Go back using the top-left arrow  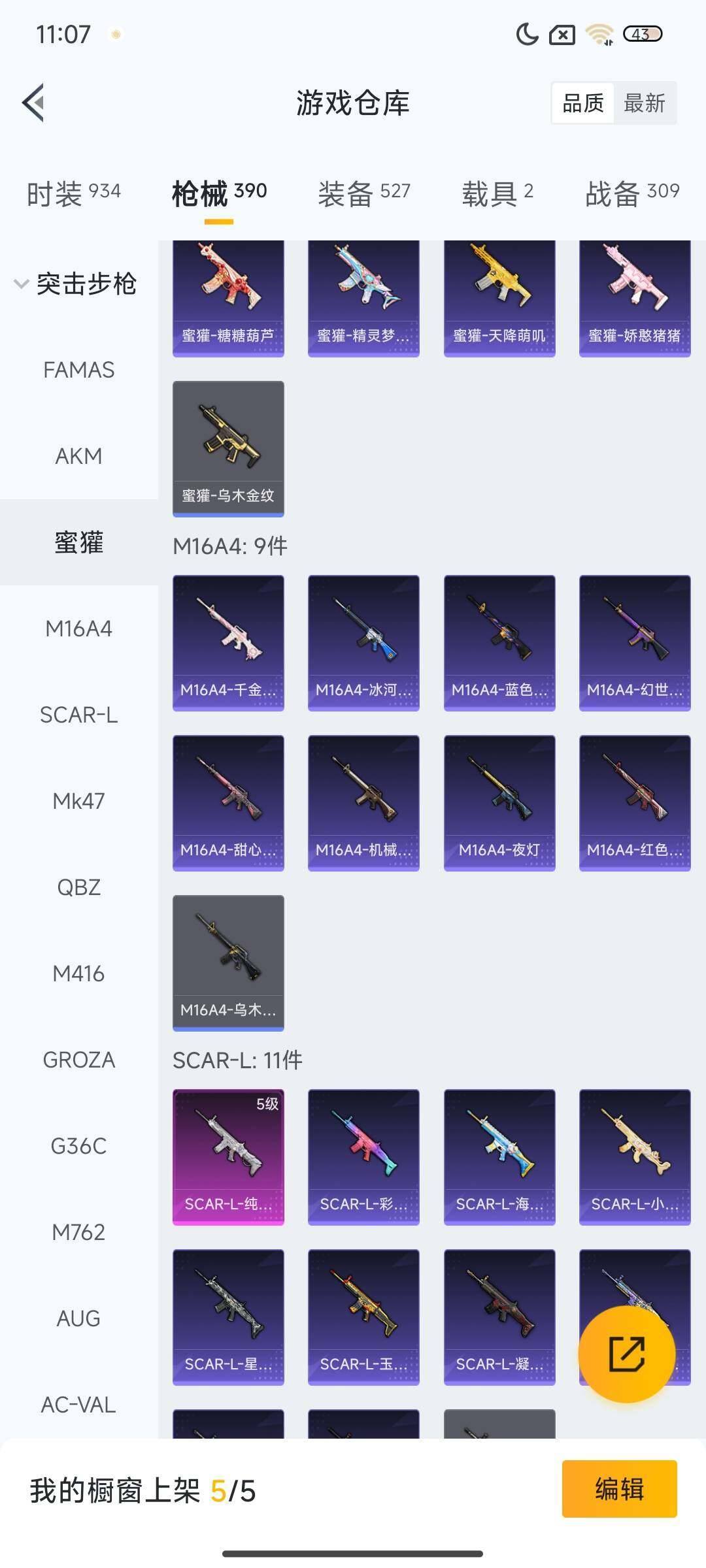click(34, 103)
